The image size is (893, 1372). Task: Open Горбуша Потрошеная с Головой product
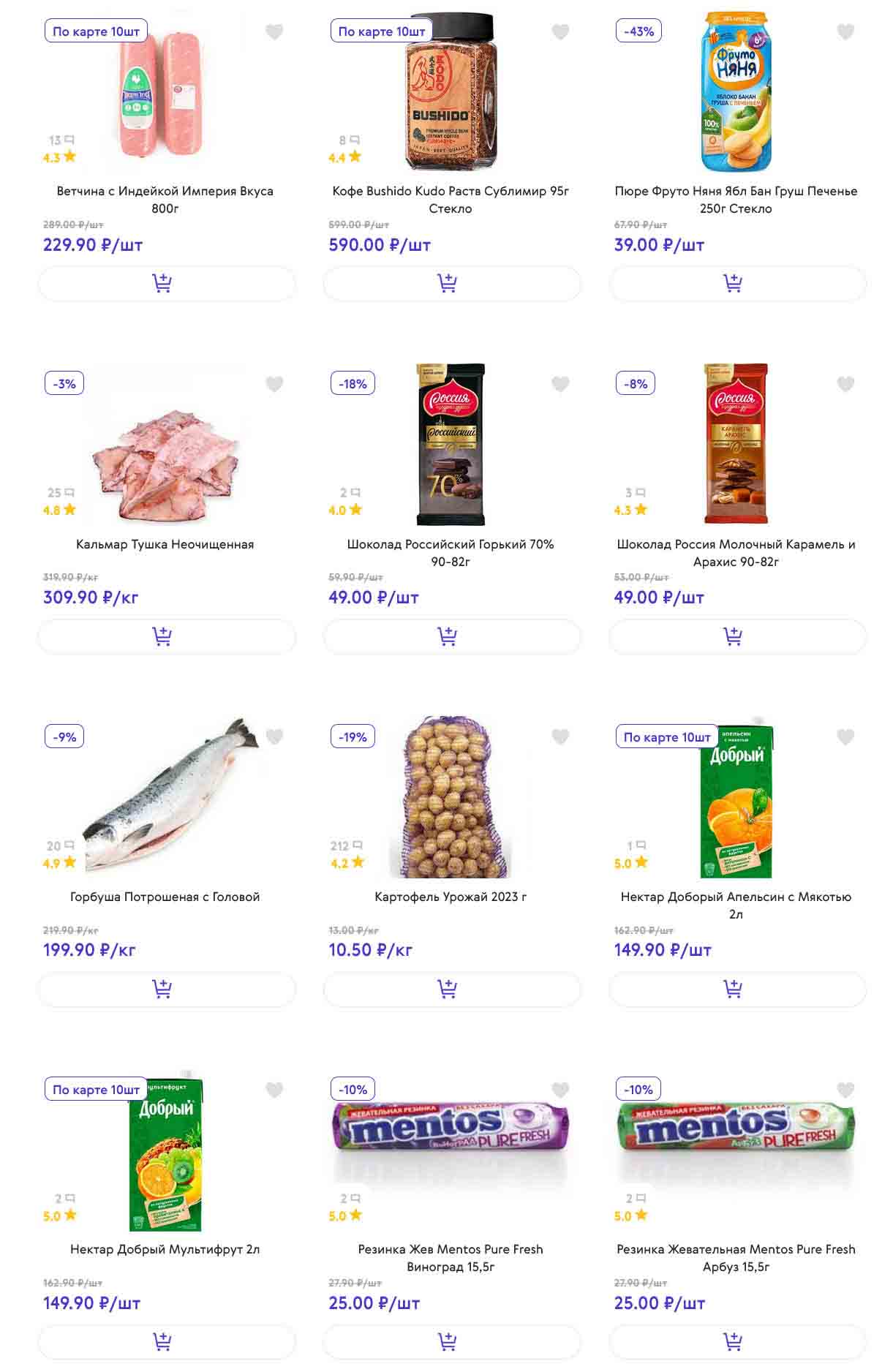tap(165, 897)
